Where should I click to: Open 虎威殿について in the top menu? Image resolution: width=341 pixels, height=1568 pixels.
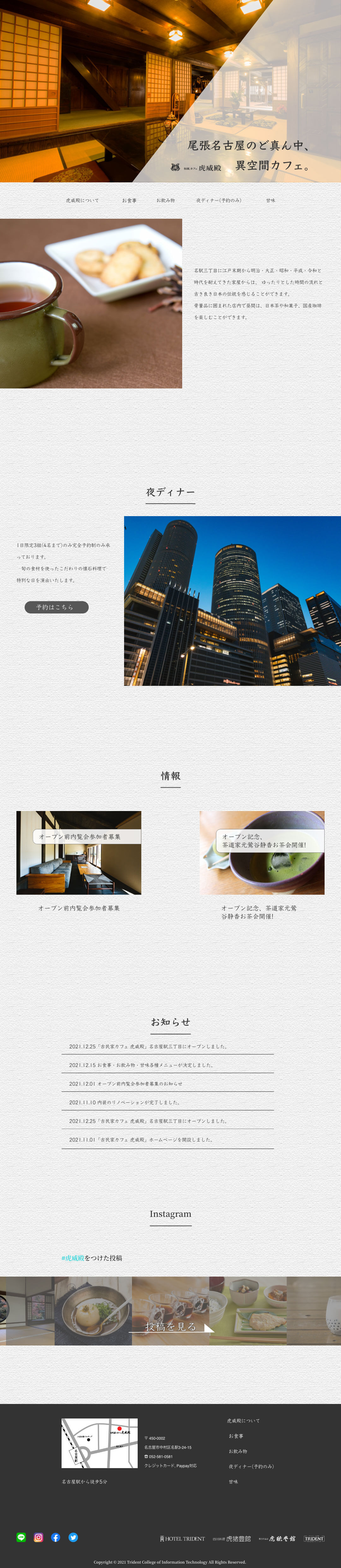[82, 200]
